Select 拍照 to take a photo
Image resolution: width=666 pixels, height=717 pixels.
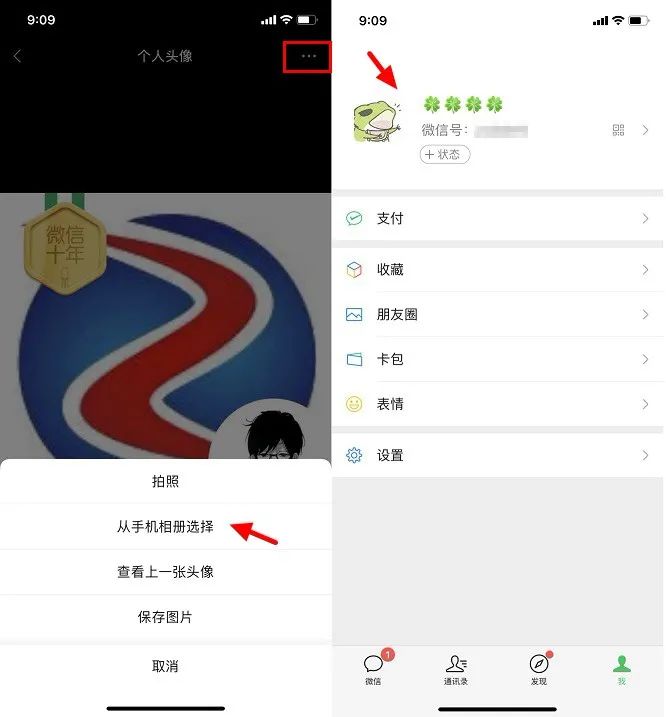point(165,481)
